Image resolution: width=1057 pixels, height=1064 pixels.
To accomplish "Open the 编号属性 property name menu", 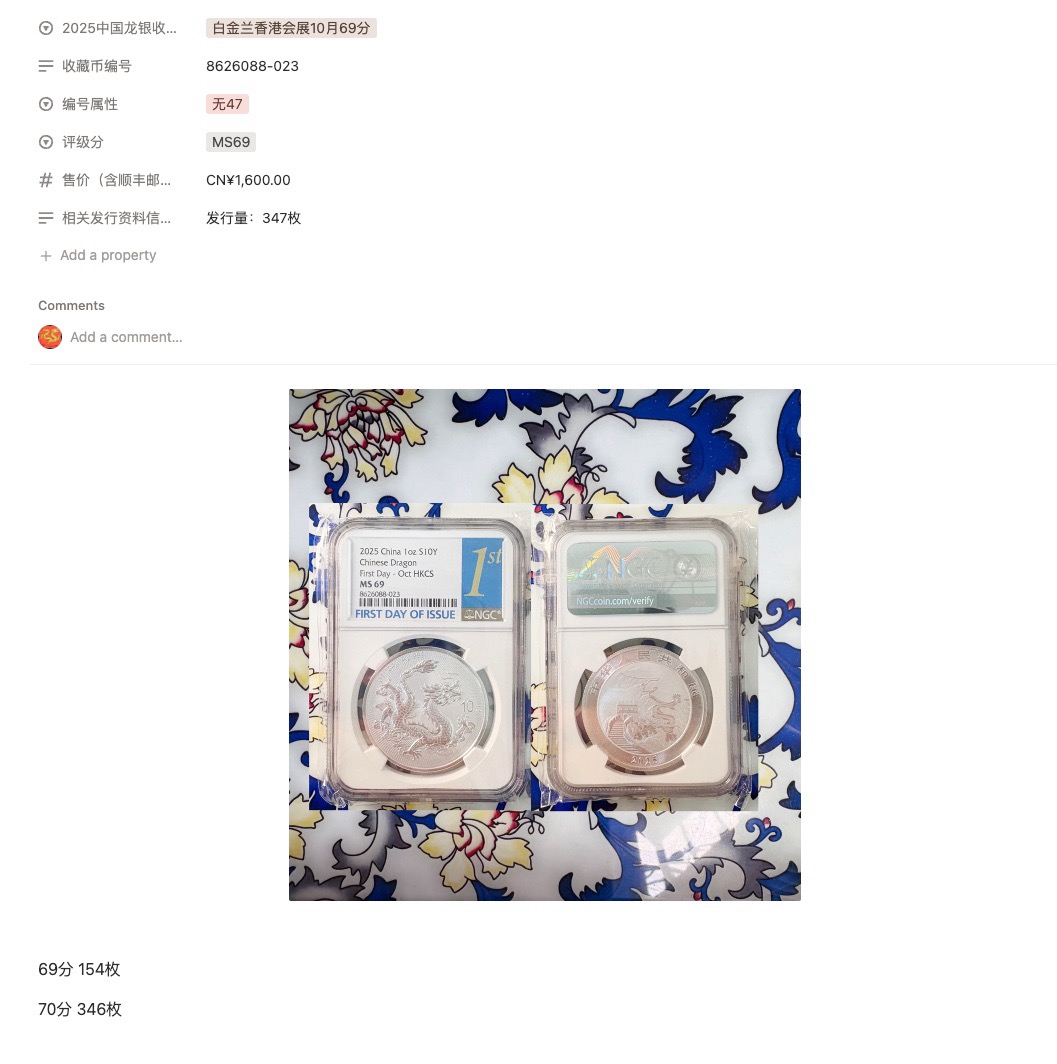I will point(90,104).
